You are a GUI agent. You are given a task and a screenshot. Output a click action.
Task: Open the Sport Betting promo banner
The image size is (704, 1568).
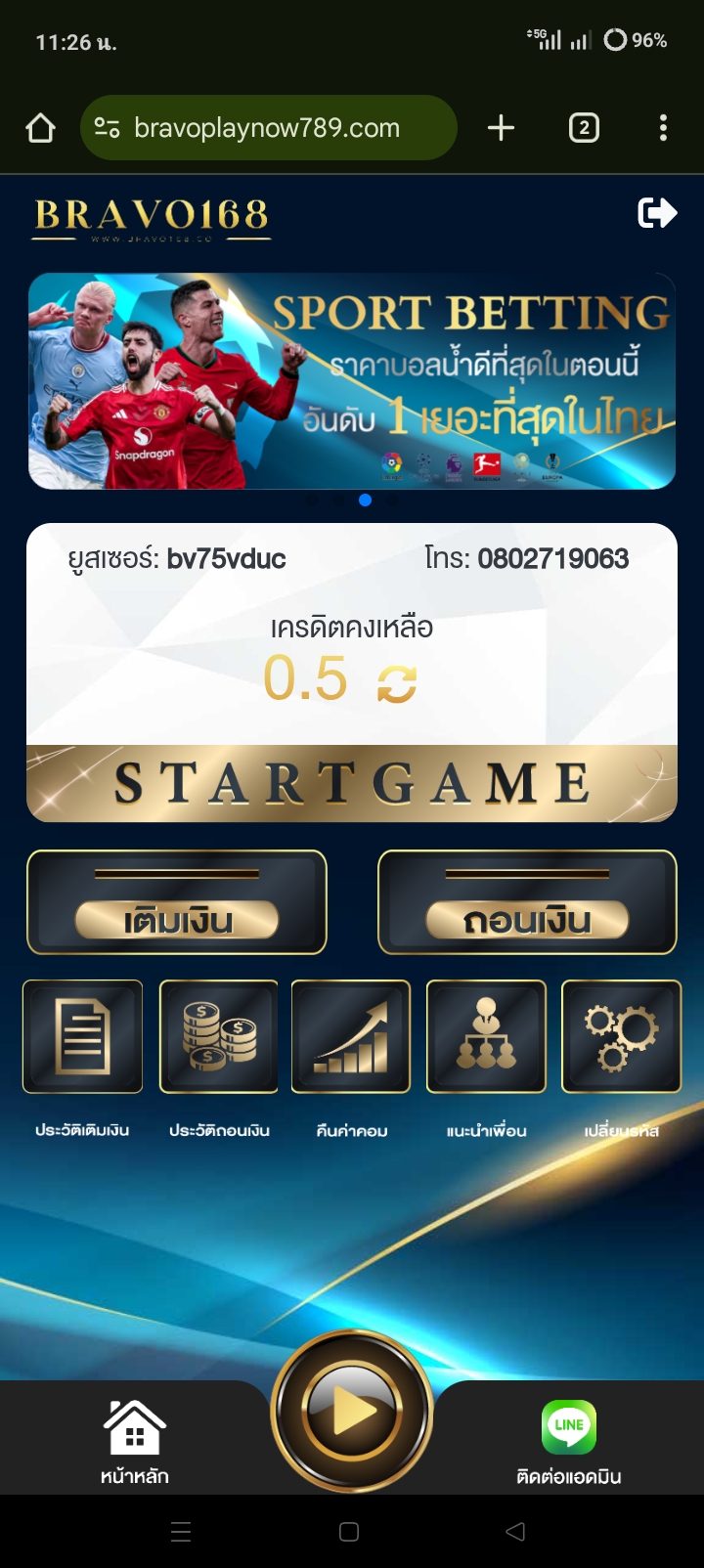coord(352,381)
